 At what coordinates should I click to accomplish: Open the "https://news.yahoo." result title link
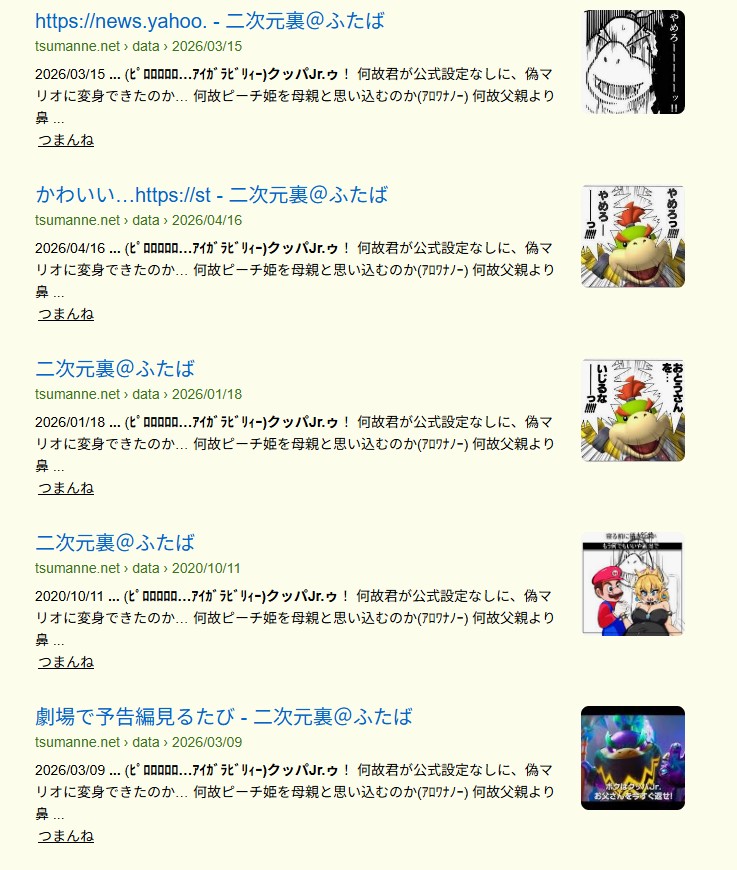coord(209,21)
